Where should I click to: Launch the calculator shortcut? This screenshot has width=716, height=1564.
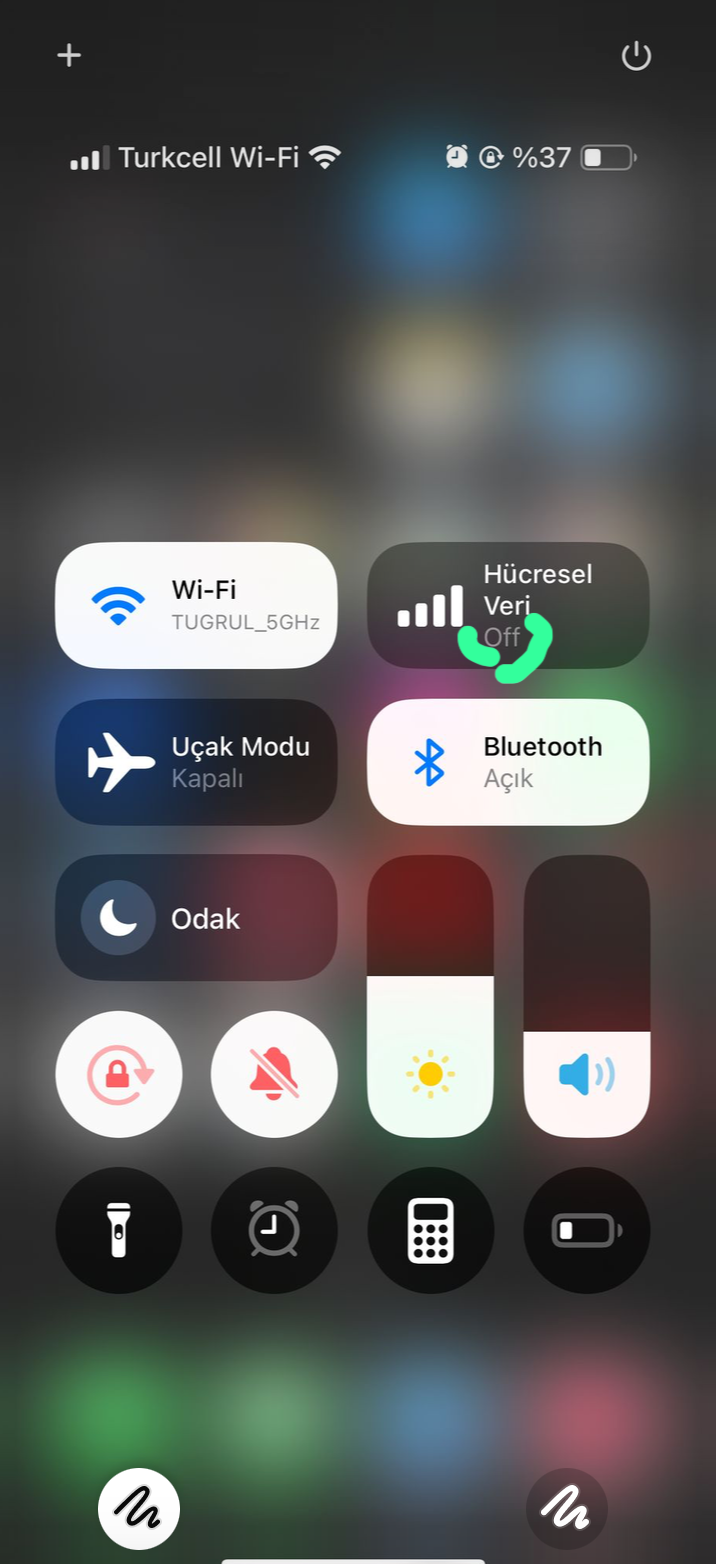(x=431, y=1230)
